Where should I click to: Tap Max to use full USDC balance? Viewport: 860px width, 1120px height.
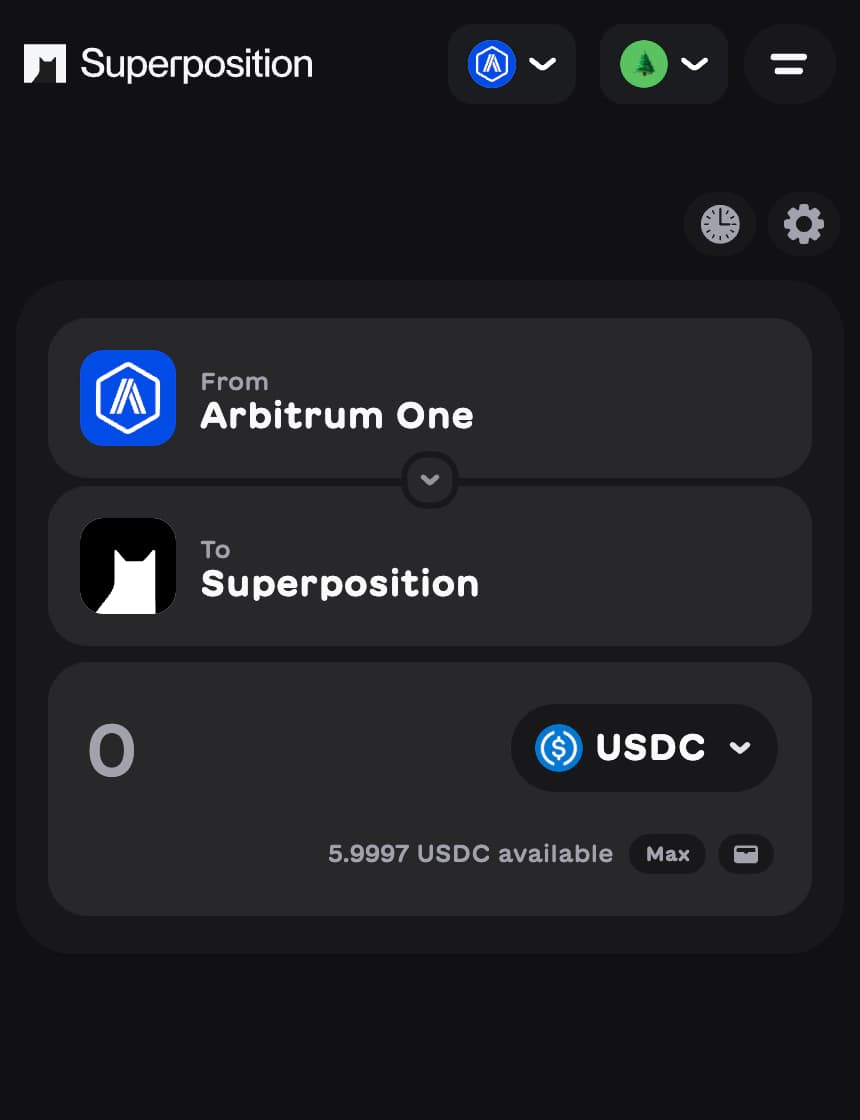pos(667,854)
